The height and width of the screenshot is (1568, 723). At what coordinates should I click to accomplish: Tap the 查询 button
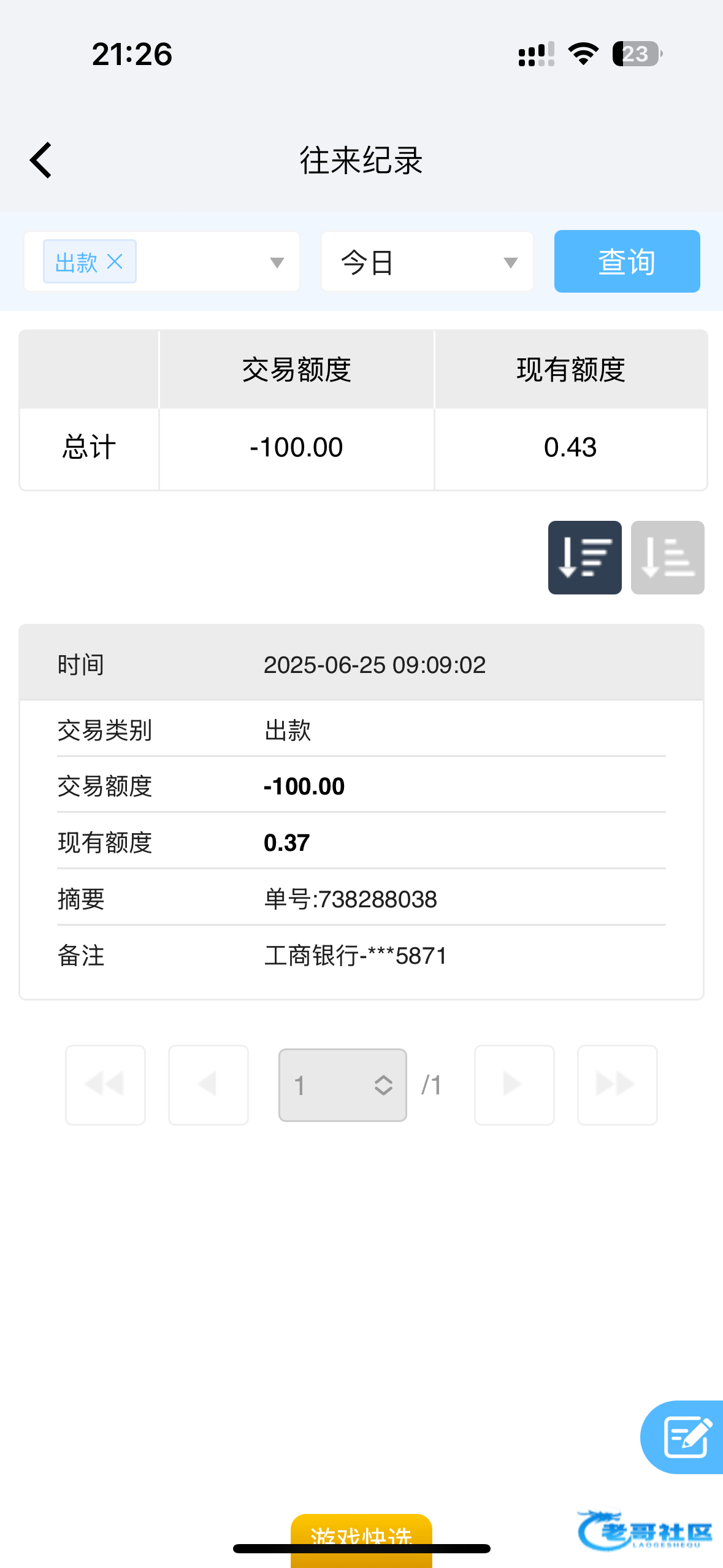click(627, 261)
